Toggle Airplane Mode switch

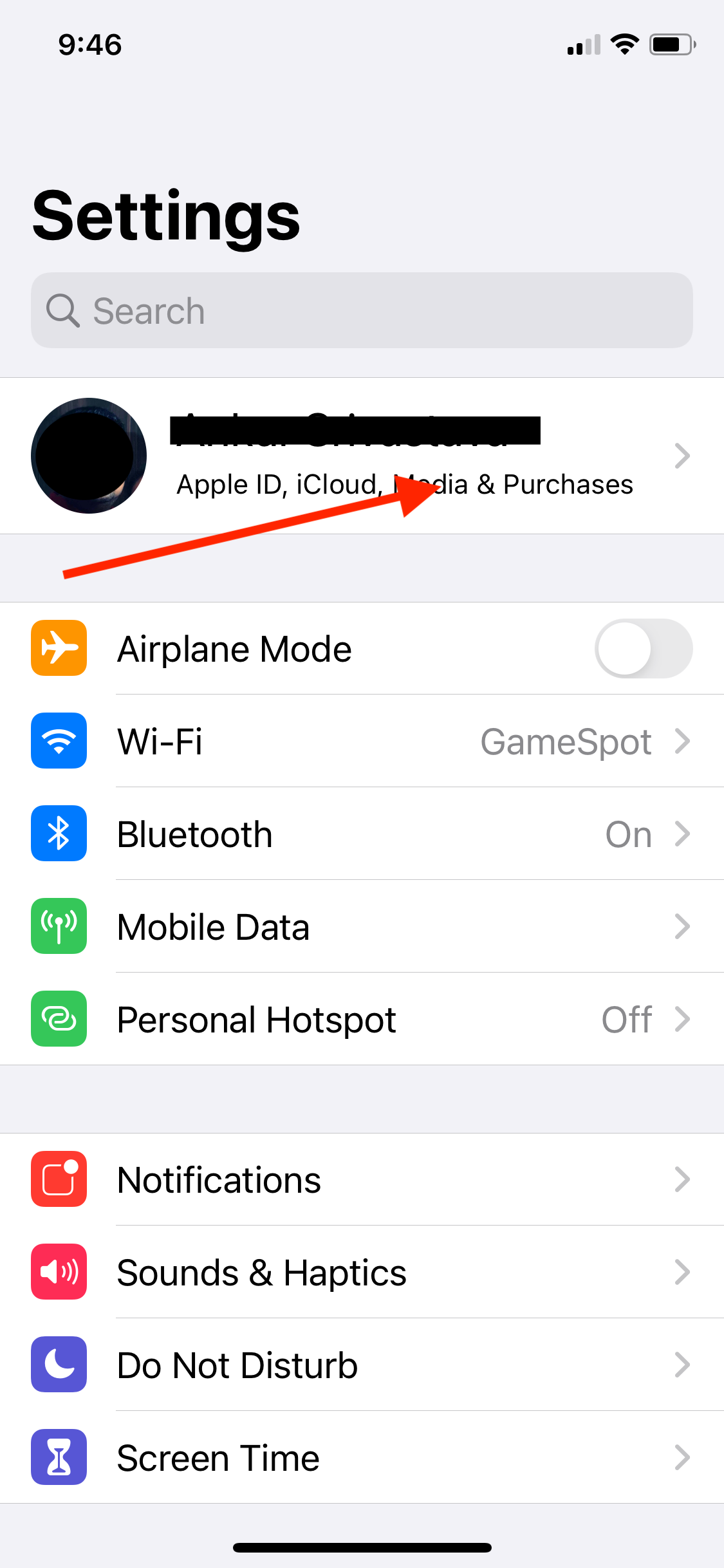[644, 648]
